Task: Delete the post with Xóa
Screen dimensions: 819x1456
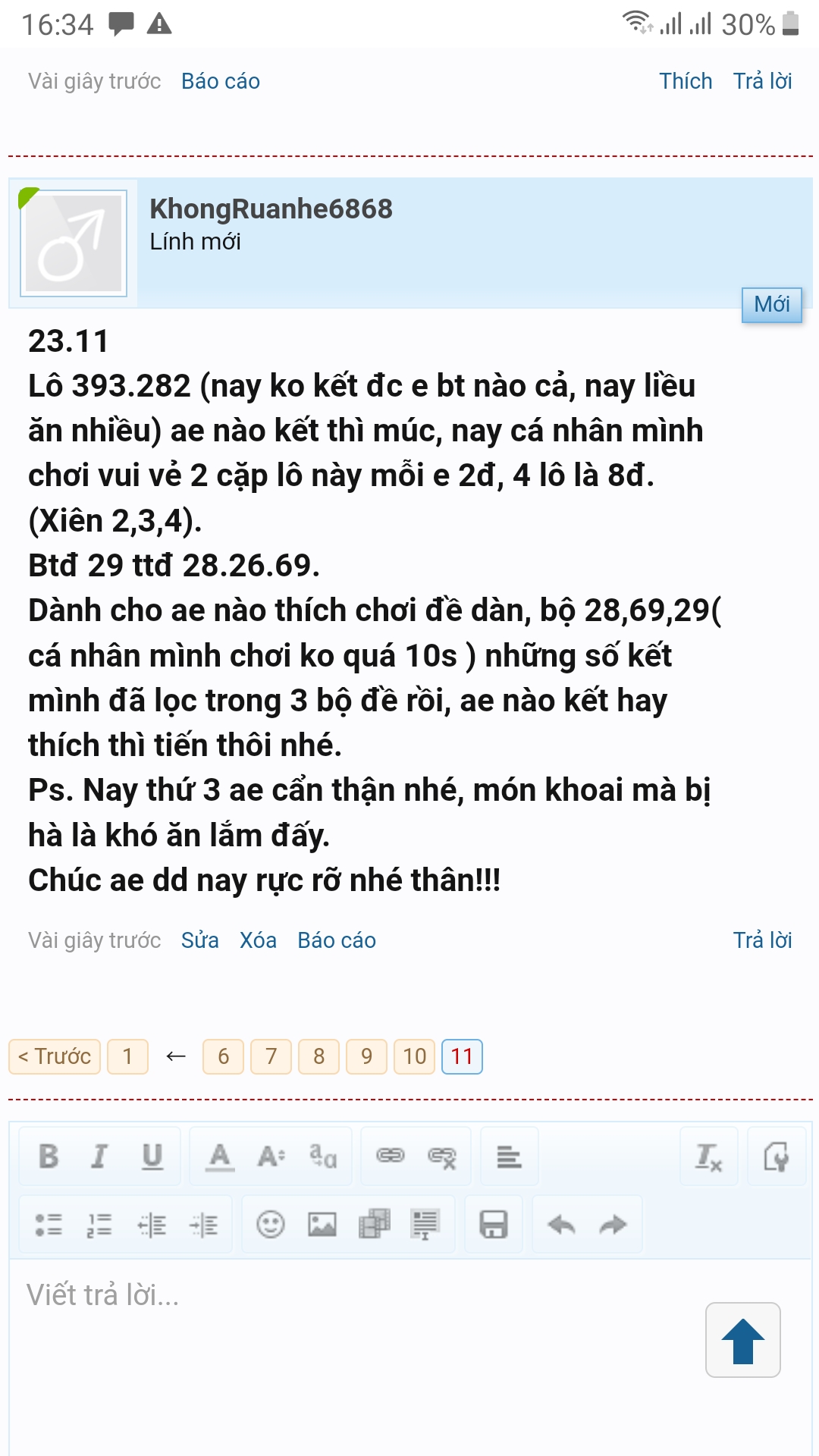Action: tap(258, 940)
